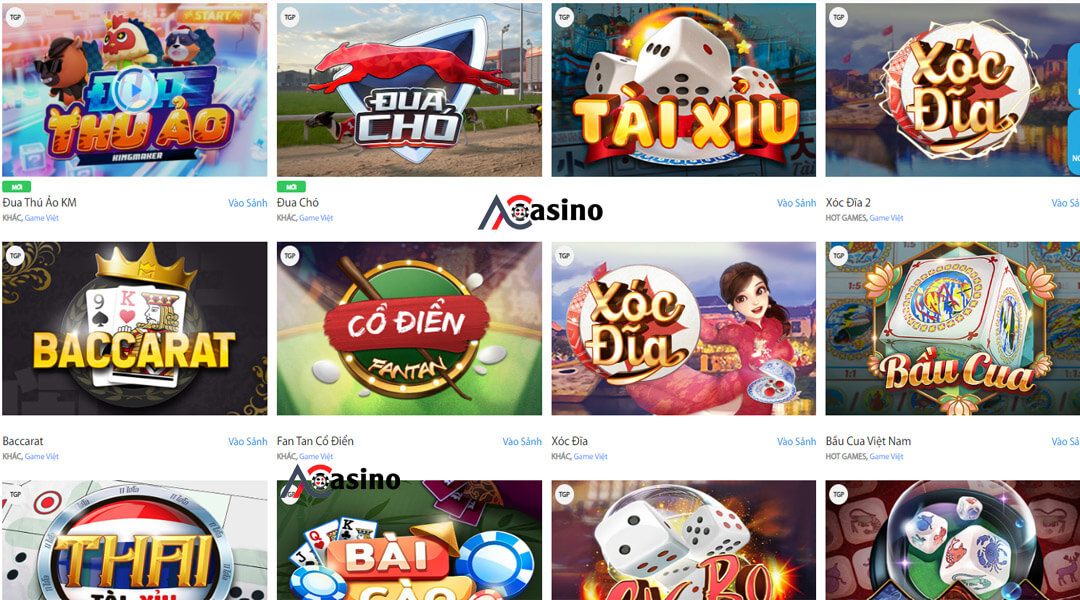Screen dimensions: 1080x600
Task: Open Game Việt category under Baccarat
Action: pos(42,457)
